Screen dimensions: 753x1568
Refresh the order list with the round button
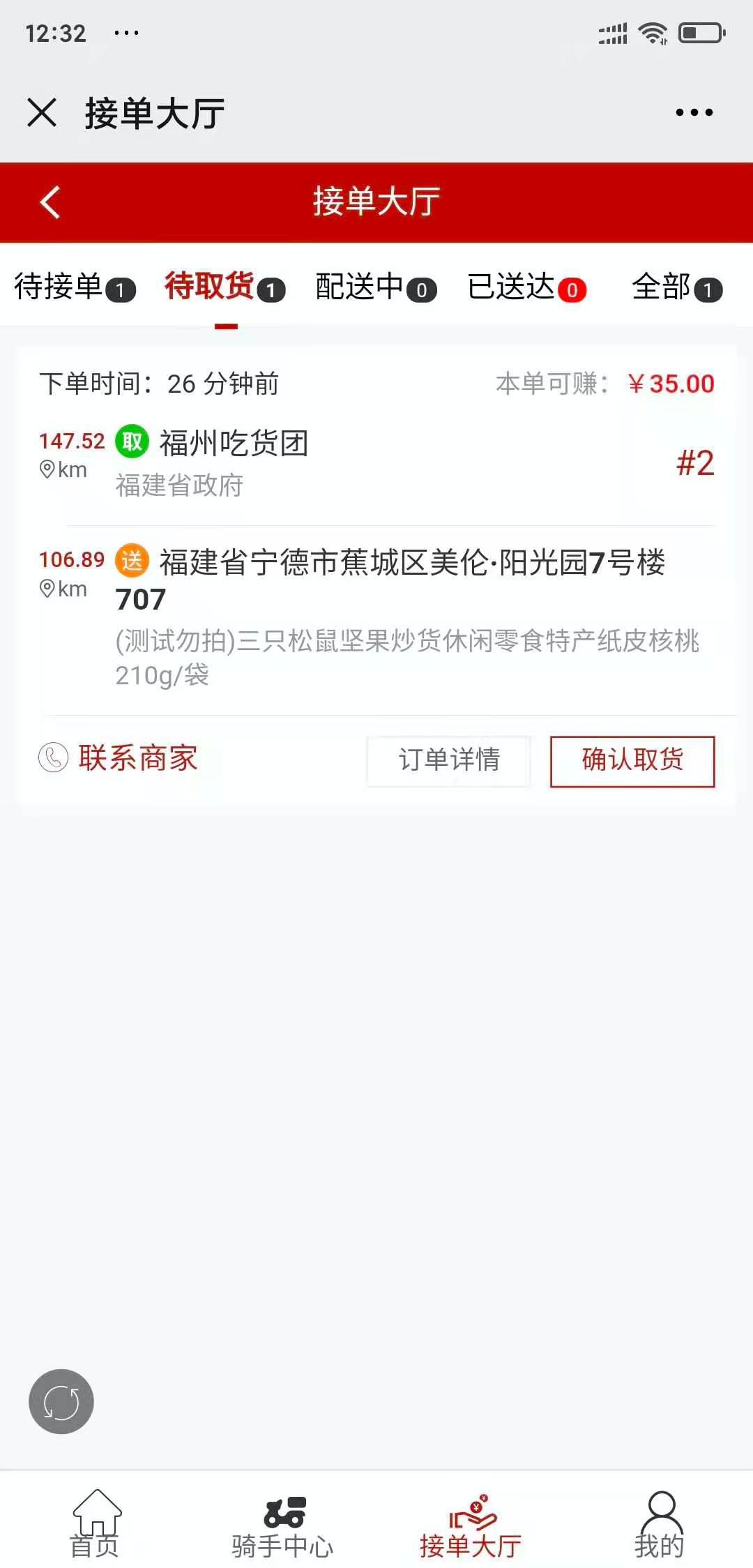click(61, 1402)
